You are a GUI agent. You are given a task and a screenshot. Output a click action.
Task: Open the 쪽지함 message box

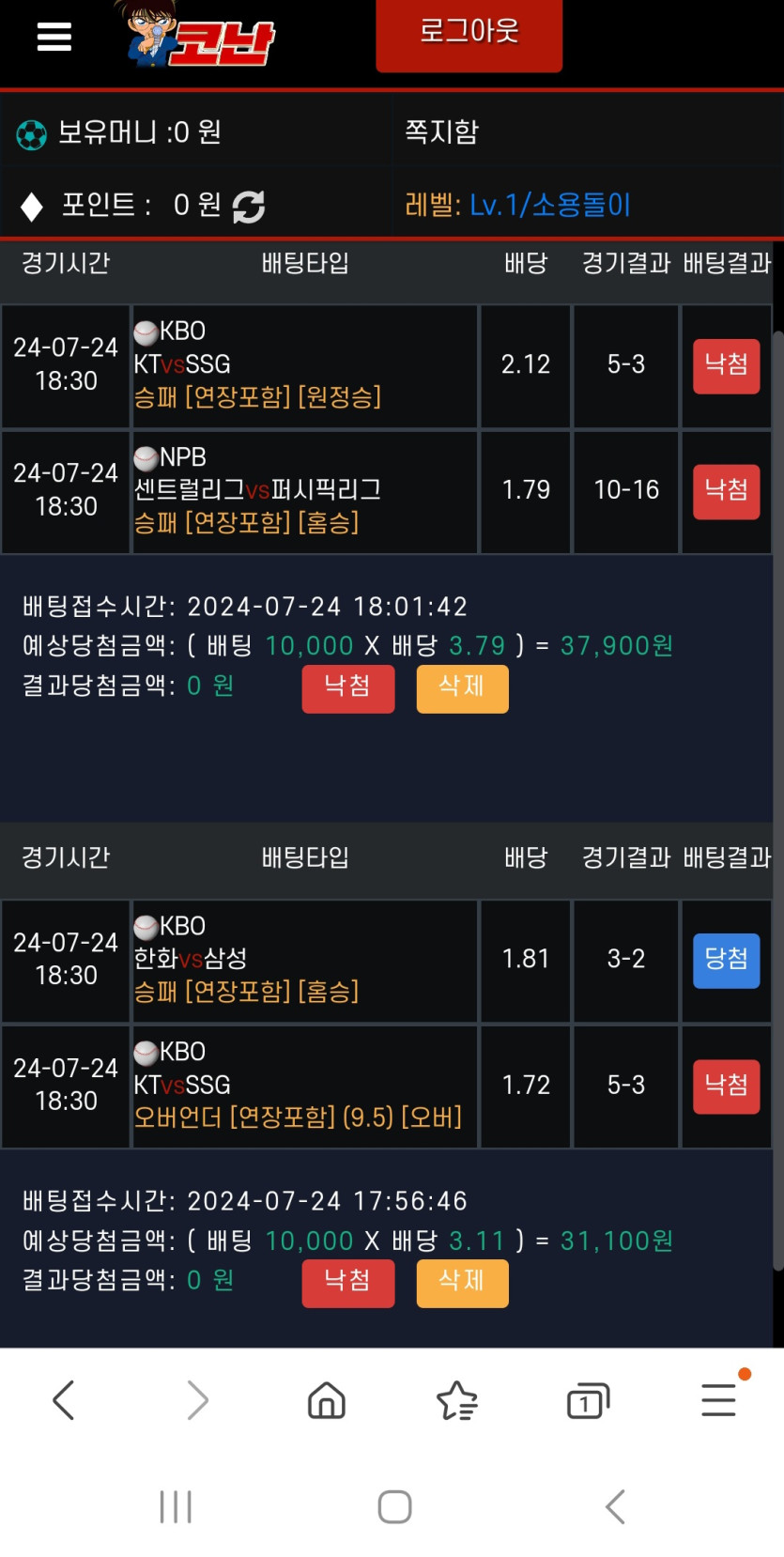(x=442, y=131)
